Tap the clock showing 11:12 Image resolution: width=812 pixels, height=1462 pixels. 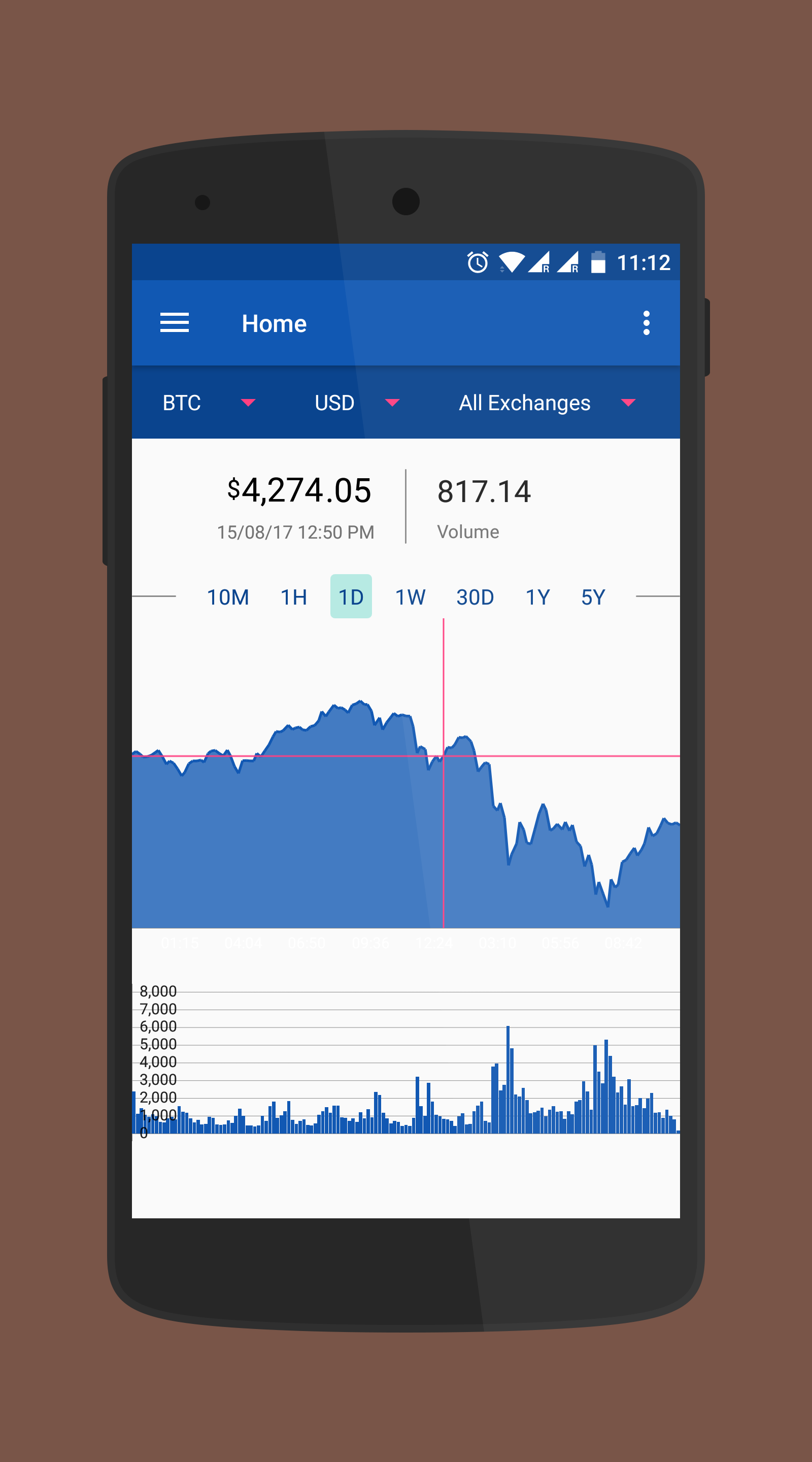(x=643, y=261)
